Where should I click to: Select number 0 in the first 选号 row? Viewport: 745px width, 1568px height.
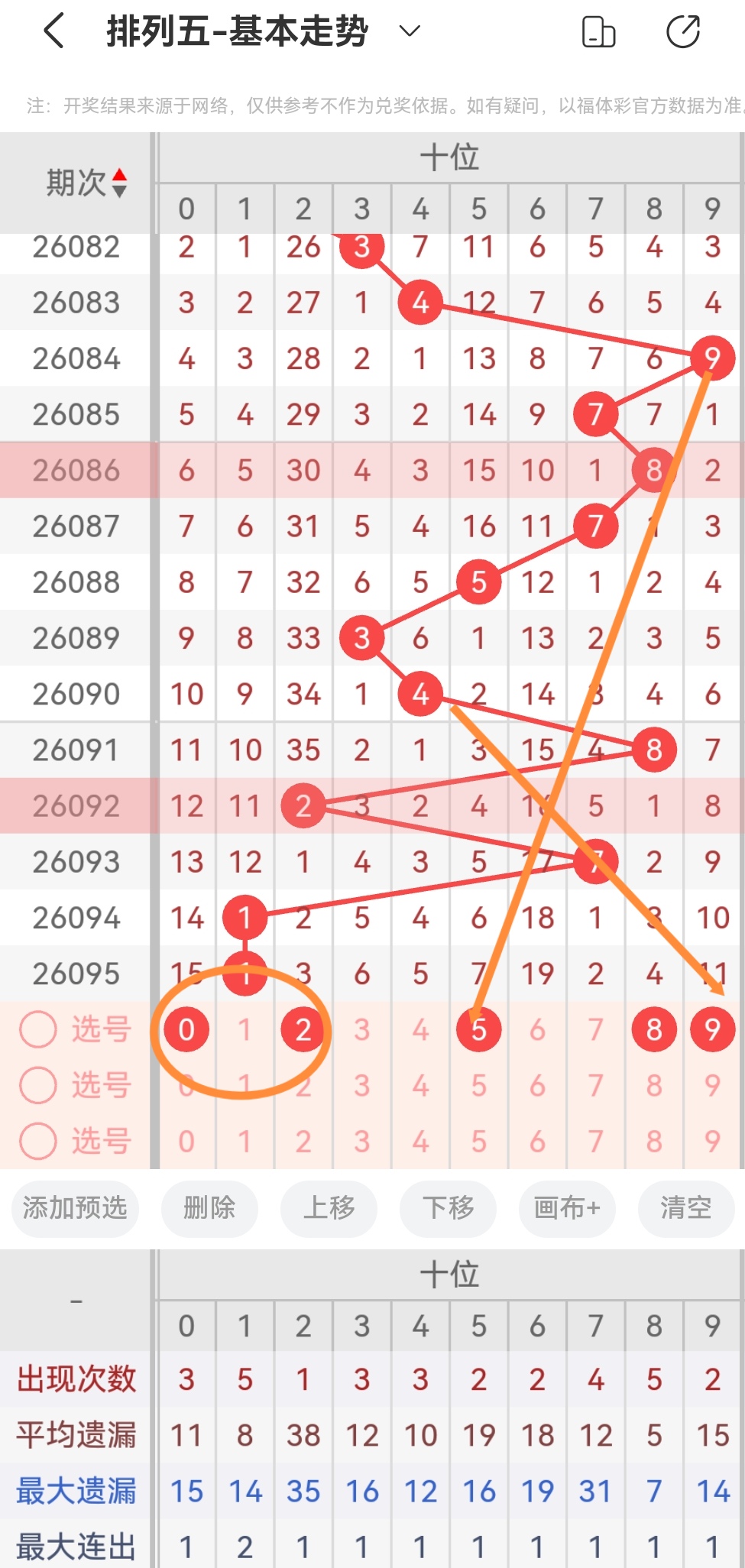(x=186, y=1029)
